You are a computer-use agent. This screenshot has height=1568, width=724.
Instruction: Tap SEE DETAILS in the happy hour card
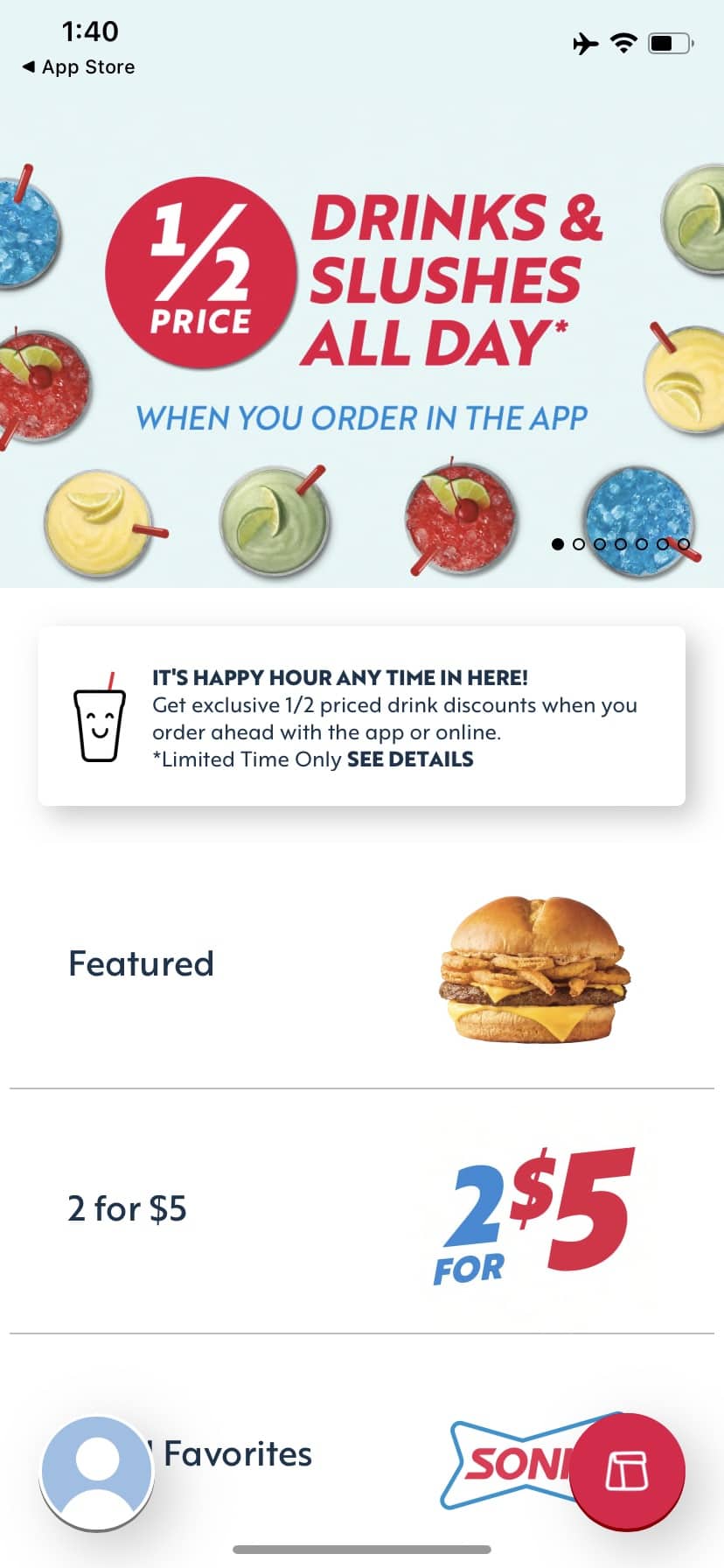410,759
